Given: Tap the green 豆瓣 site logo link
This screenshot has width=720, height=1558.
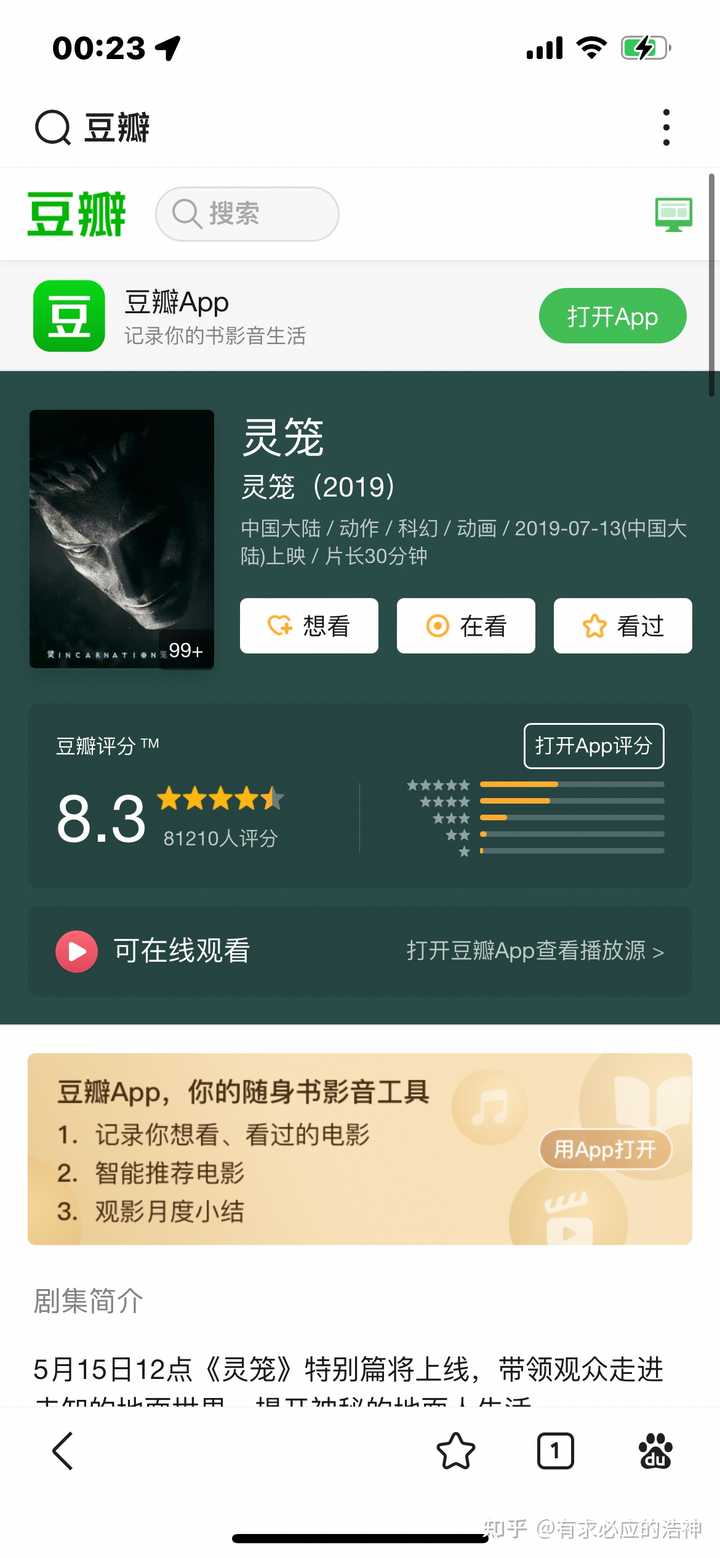Looking at the screenshot, I should pyautogui.click(x=77, y=214).
